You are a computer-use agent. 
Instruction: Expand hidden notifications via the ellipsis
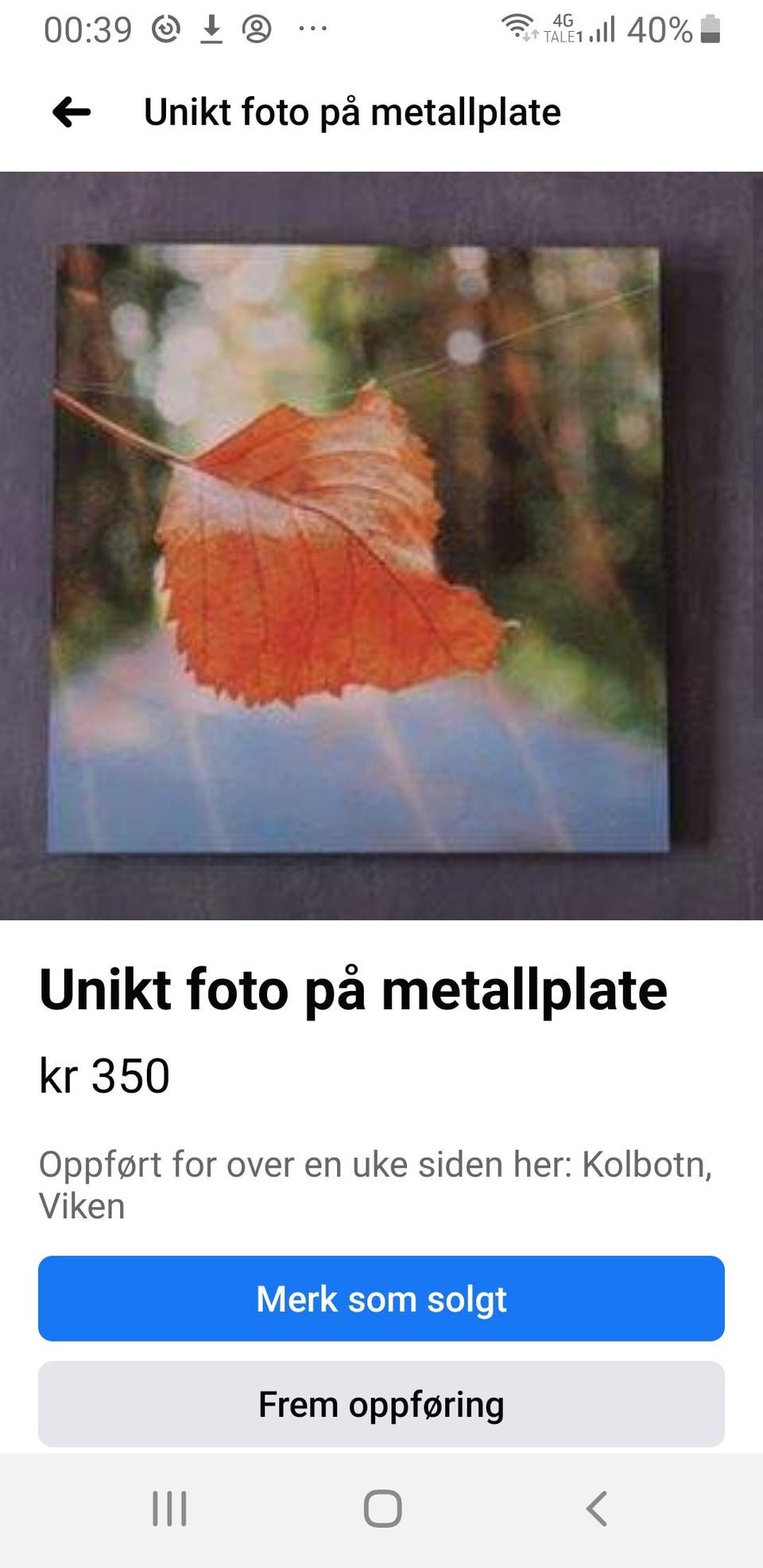coord(311,29)
